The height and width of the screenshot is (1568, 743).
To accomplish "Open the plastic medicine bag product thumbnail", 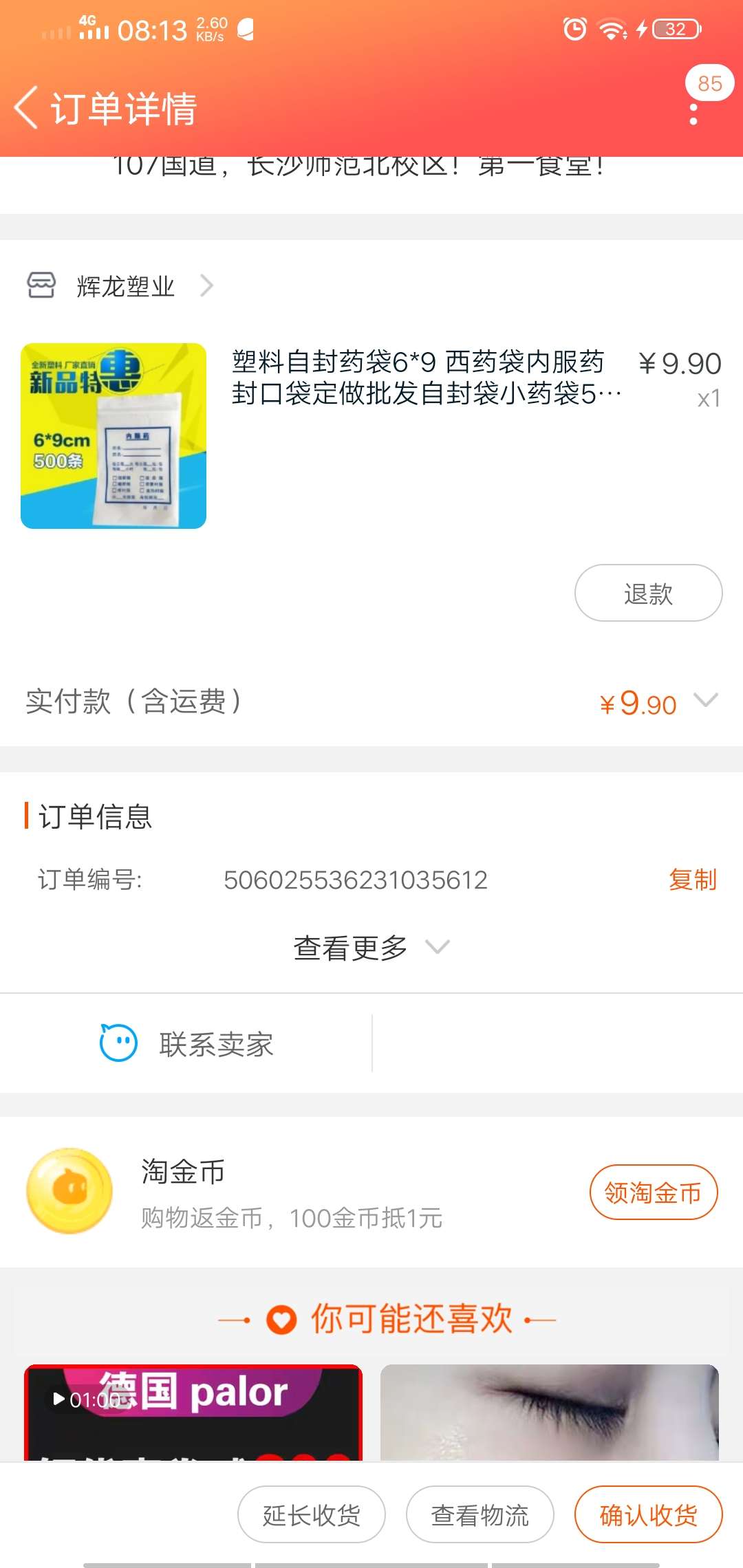I will 114,435.
